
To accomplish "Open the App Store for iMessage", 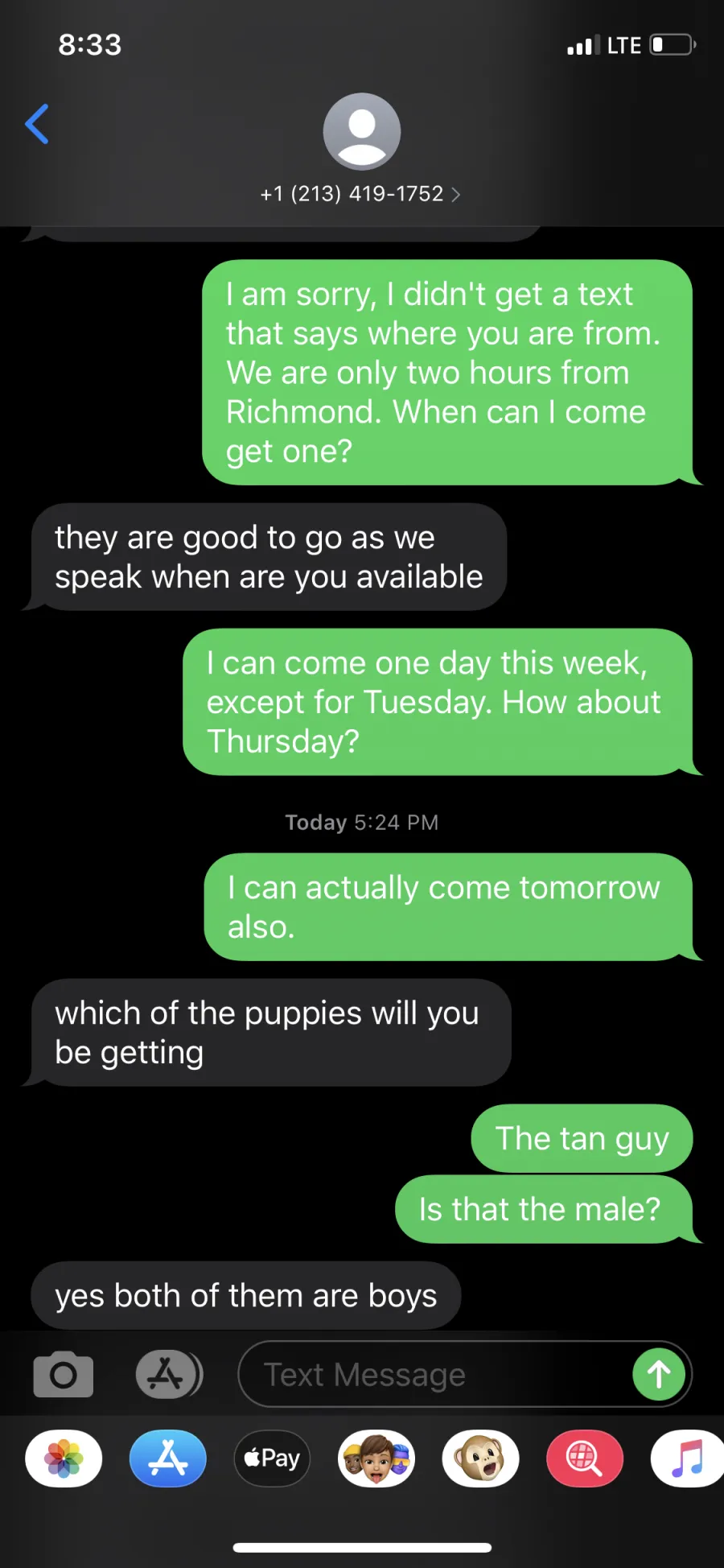I will (x=168, y=1459).
